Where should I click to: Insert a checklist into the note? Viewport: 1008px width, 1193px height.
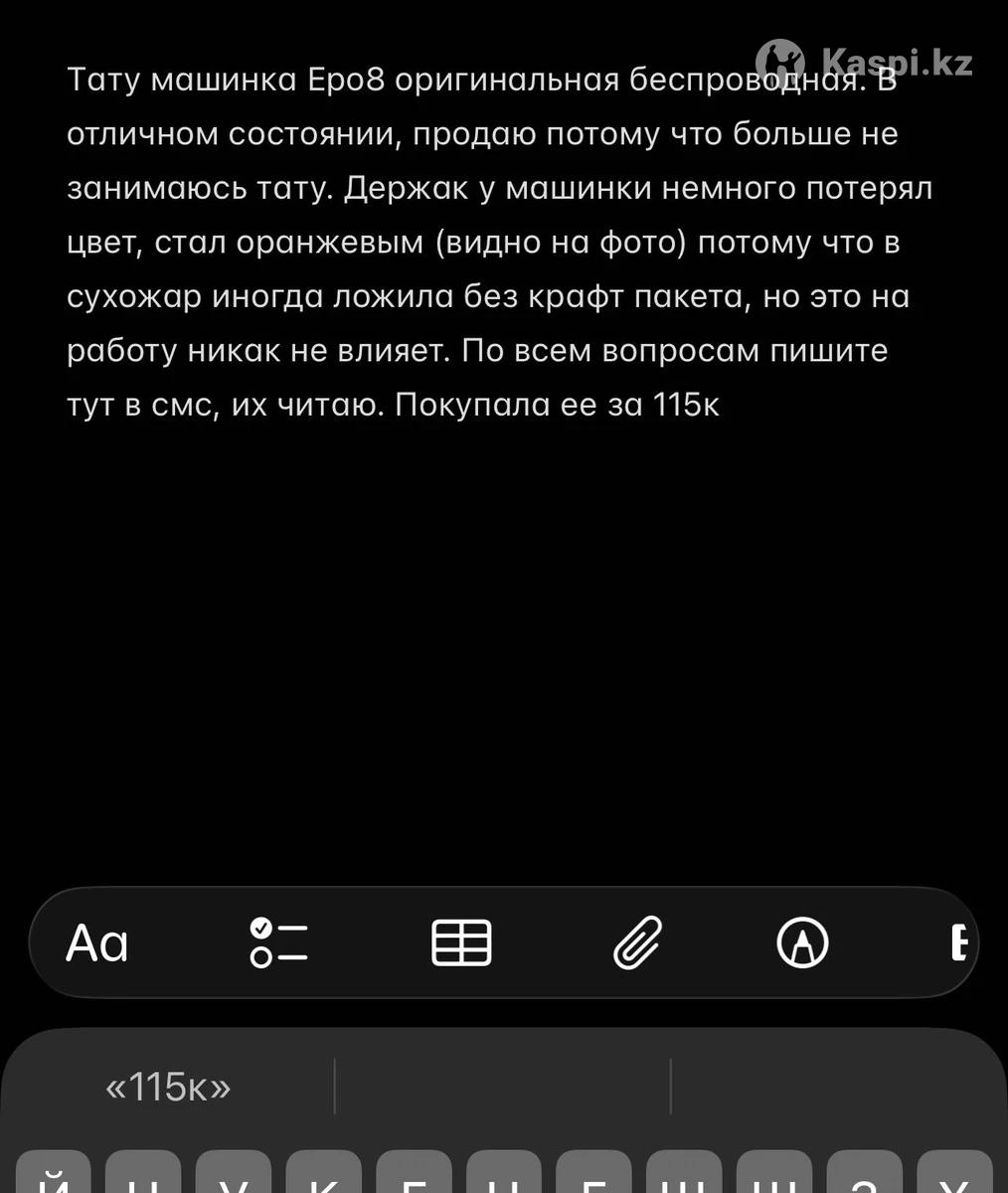click(x=278, y=942)
